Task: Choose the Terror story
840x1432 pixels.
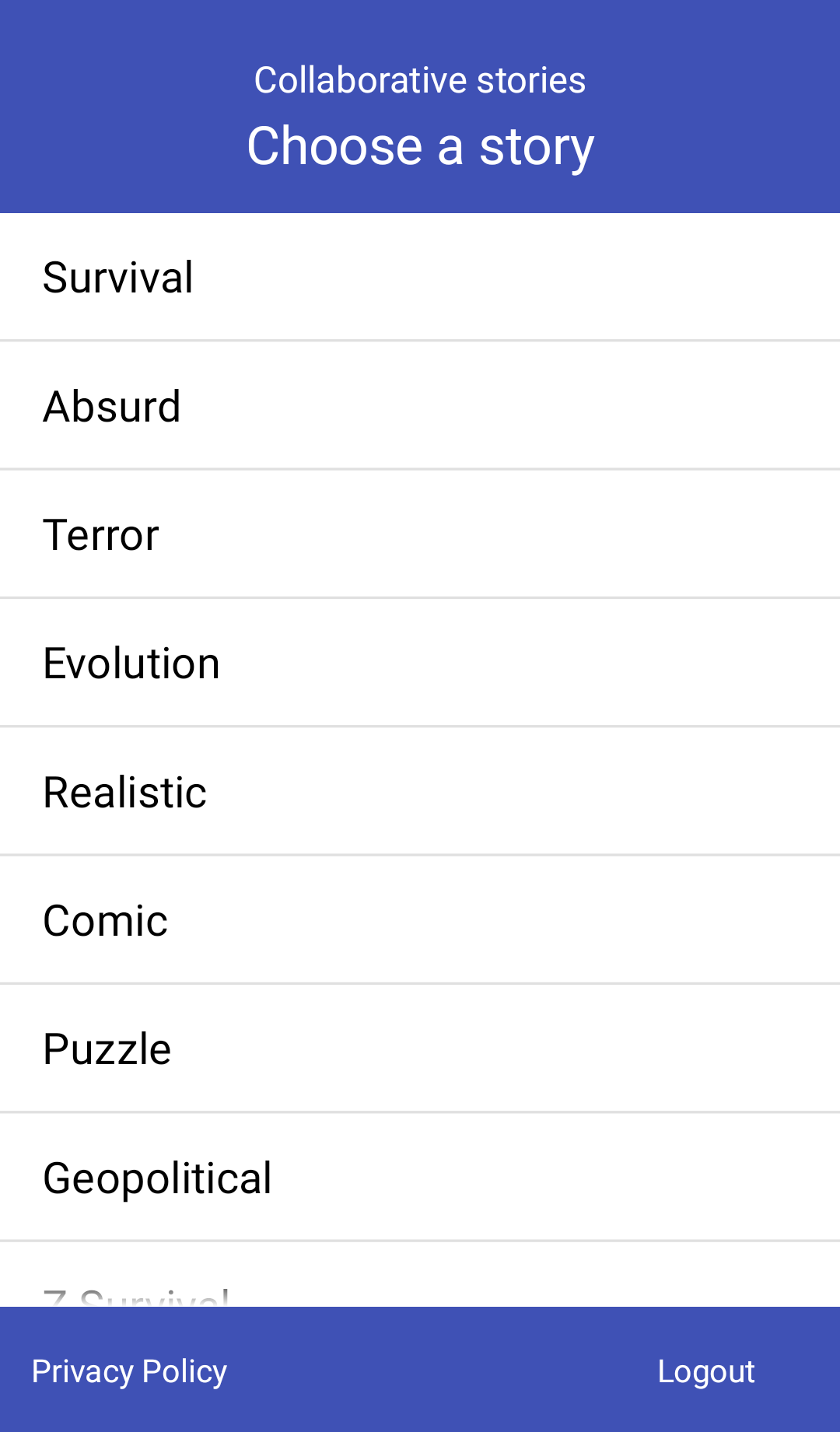Action: point(420,534)
